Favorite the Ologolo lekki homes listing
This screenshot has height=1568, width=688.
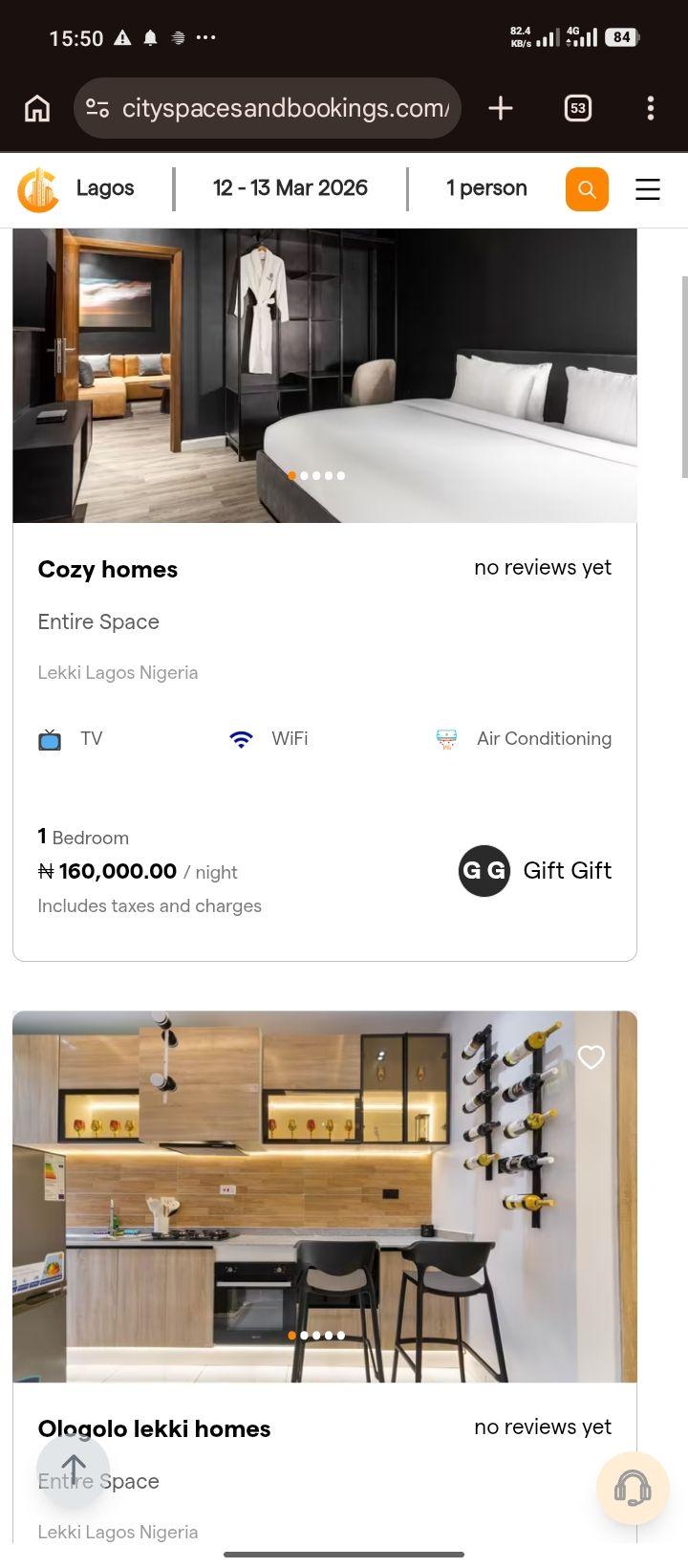[591, 1056]
